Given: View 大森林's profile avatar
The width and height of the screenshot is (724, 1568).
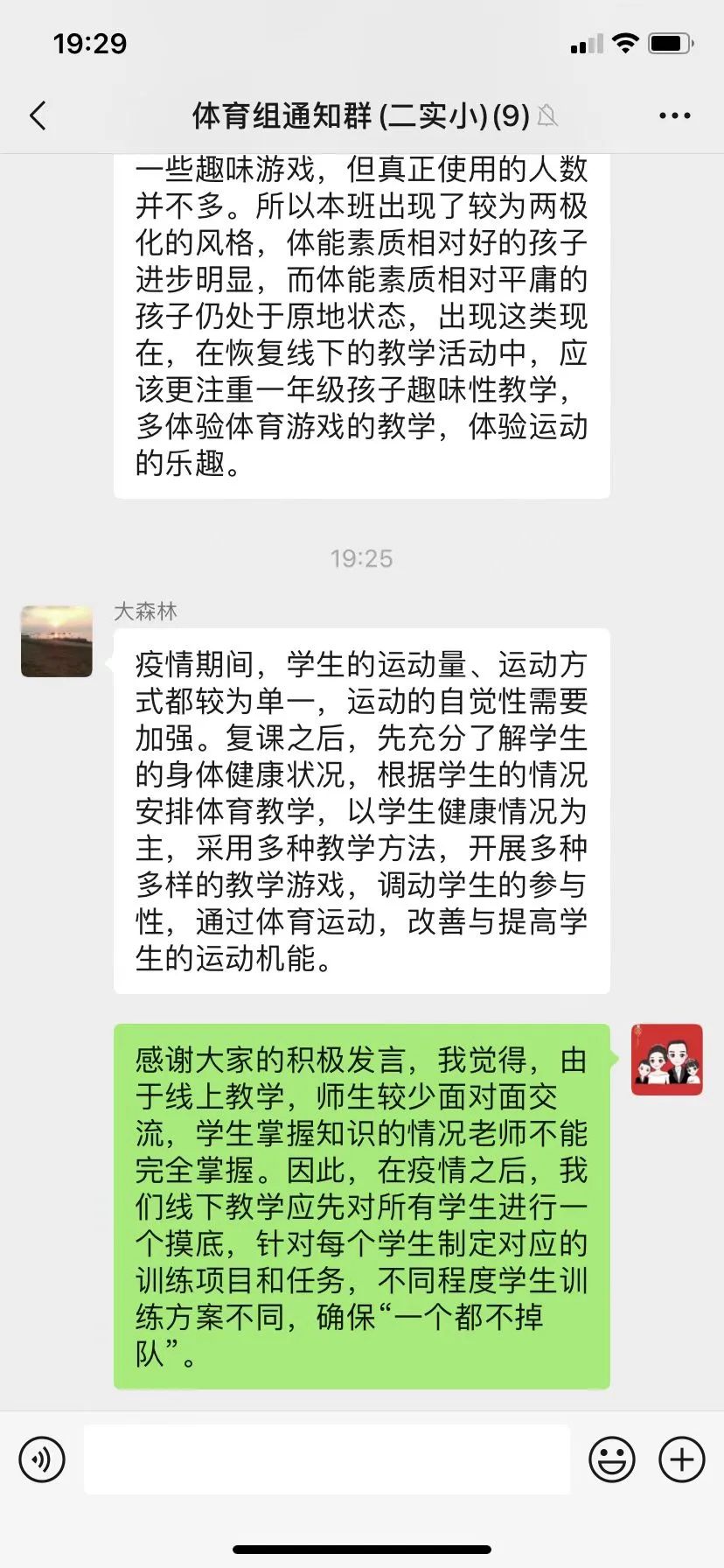Looking at the screenshot, I should 57,641.
